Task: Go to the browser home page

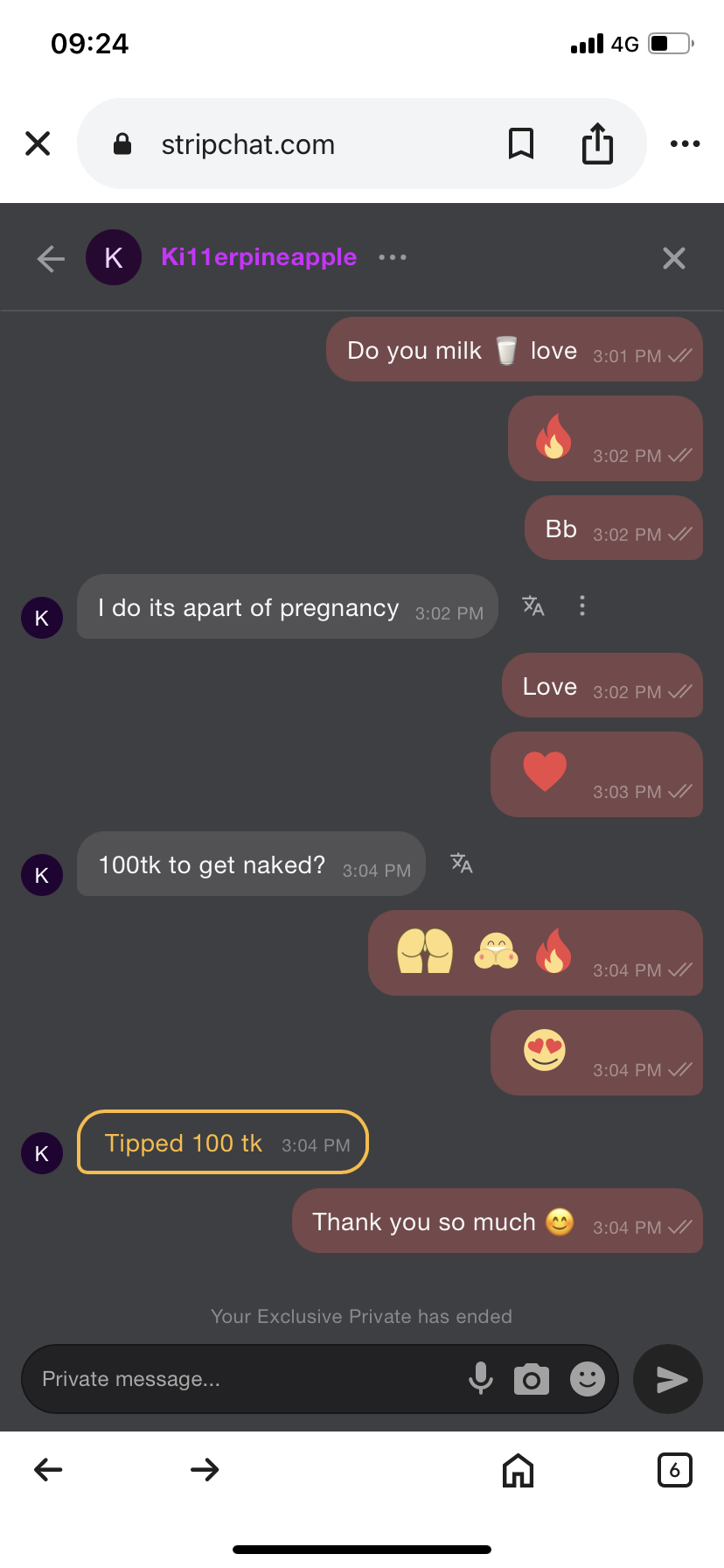Action: click(x=518, y=1470)
